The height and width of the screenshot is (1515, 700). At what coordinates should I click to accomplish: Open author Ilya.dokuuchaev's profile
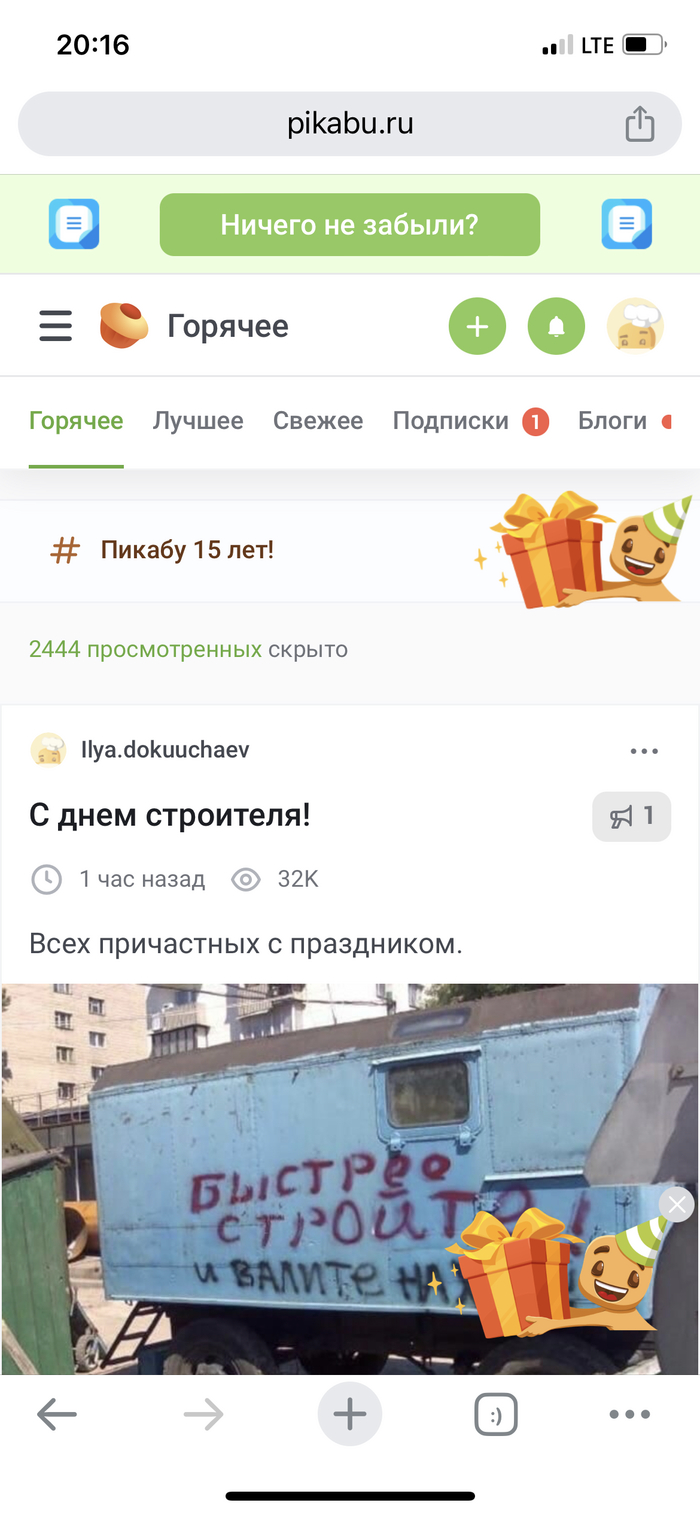pyautogui.click(x=165, y=750)
